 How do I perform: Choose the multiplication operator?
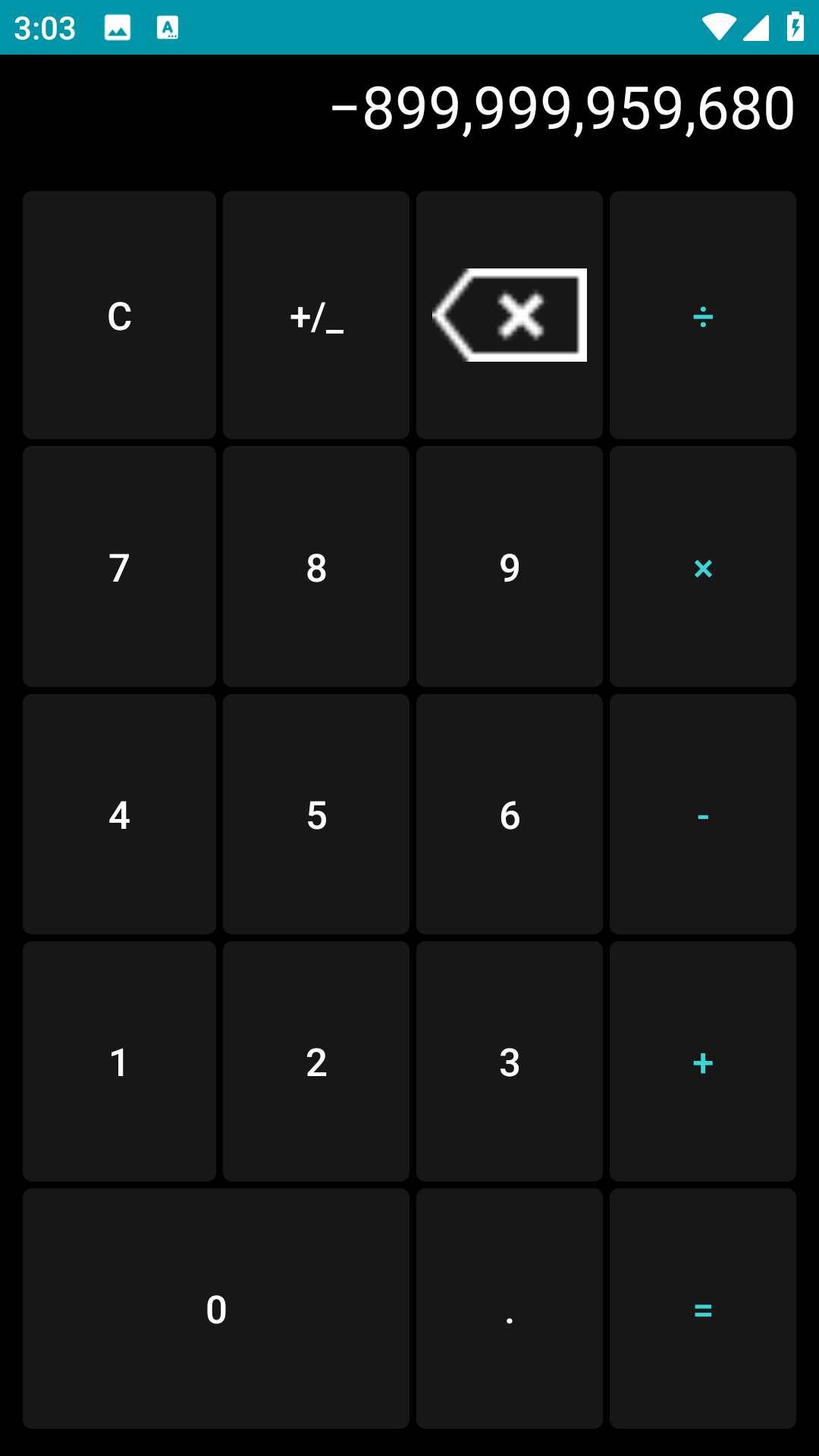point(703,566)
